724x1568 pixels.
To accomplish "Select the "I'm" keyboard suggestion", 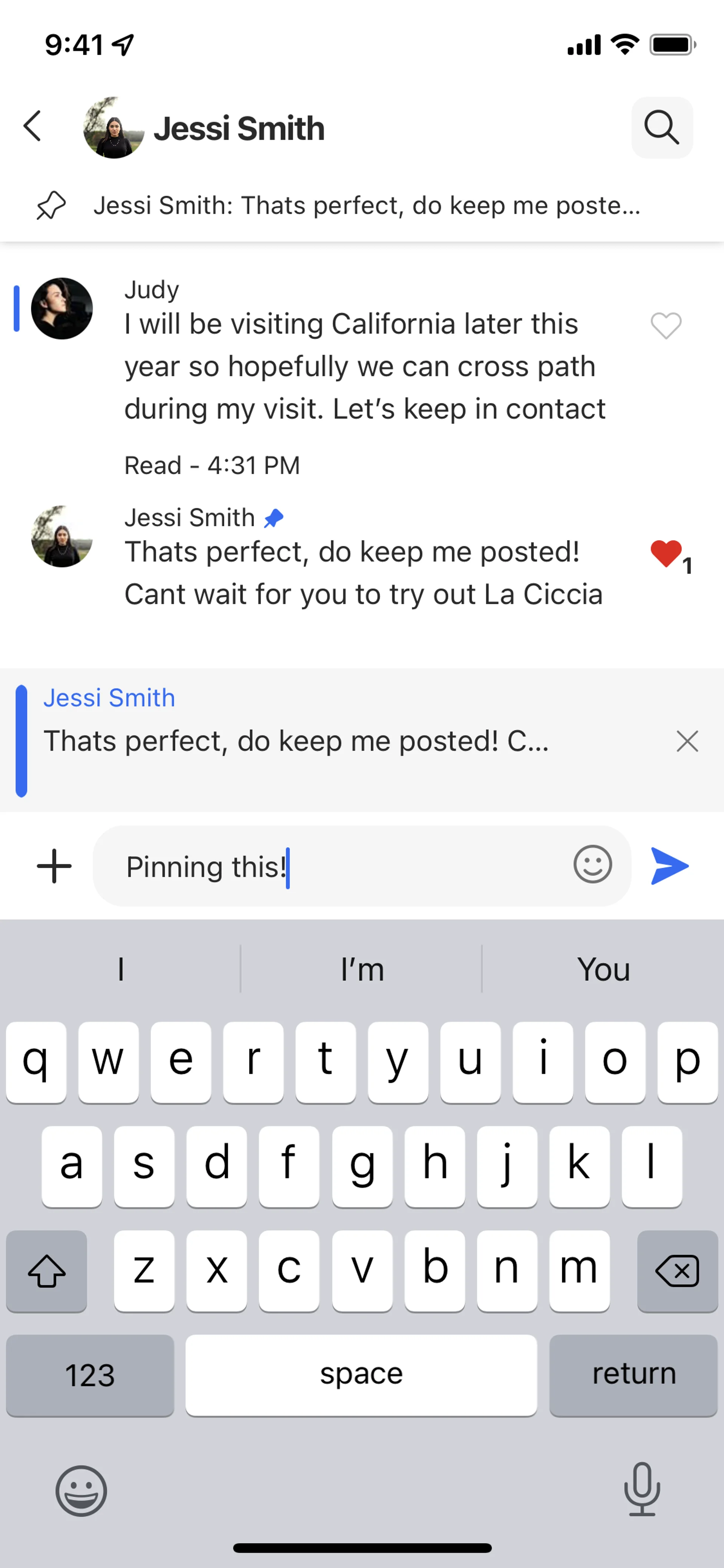I will 362,969.
